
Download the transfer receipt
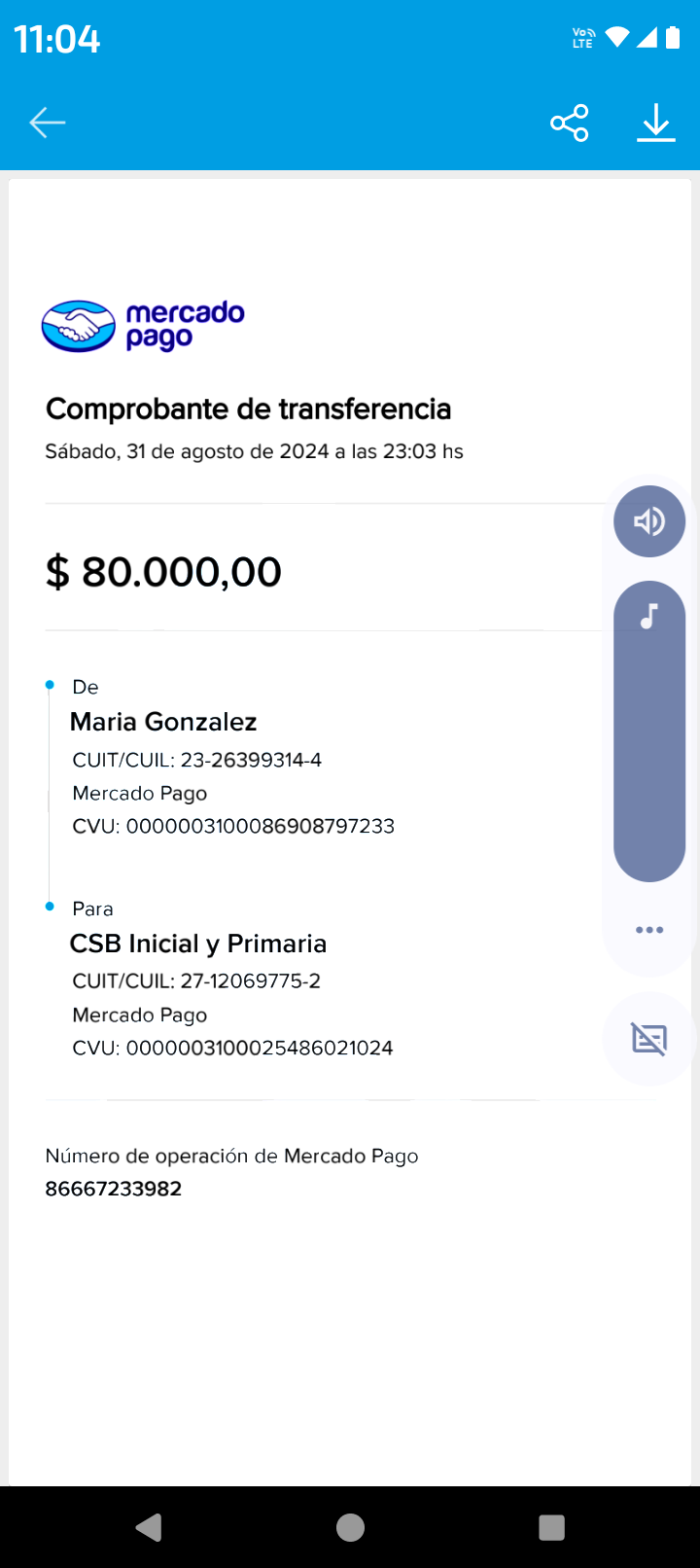[x=656, y=123]
